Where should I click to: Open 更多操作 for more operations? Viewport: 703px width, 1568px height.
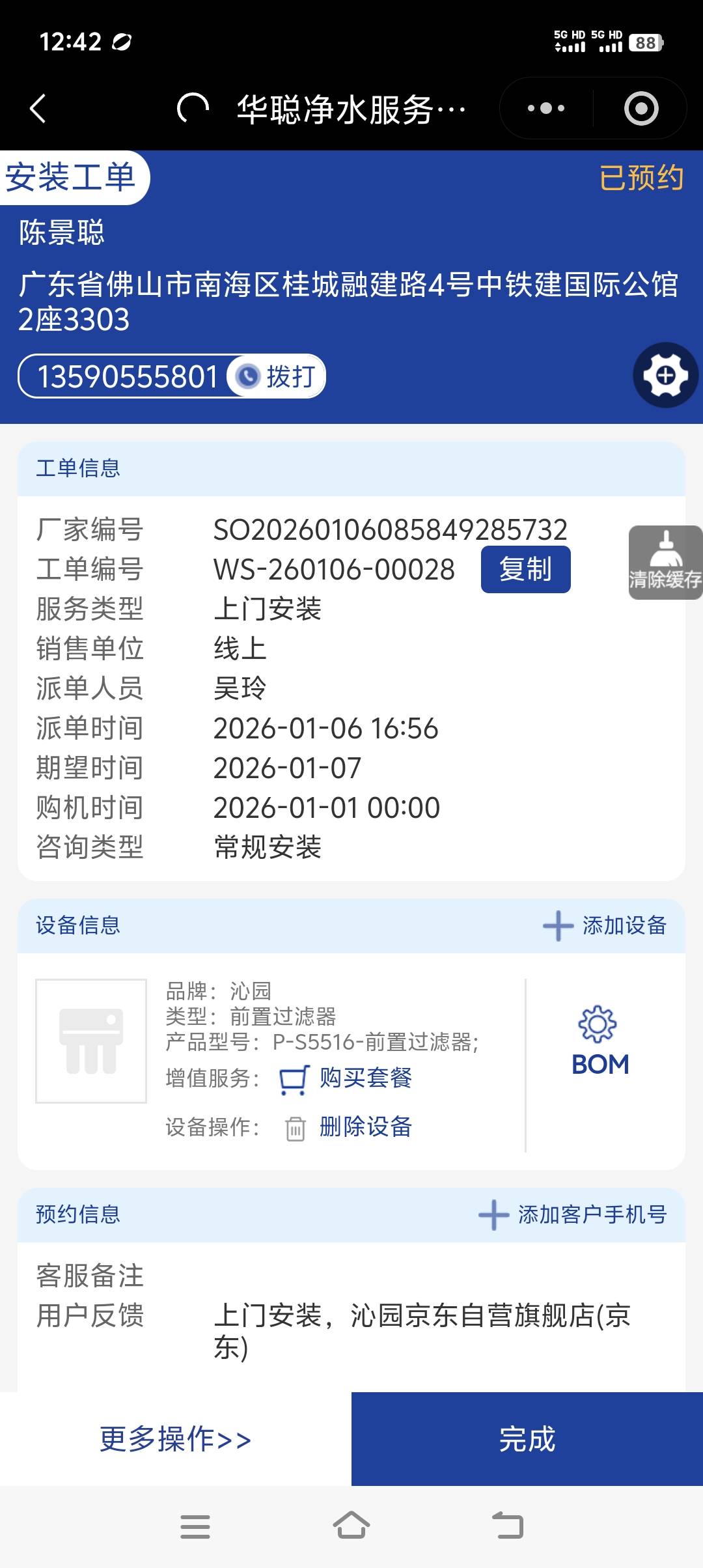click(x=175, y=1438)
